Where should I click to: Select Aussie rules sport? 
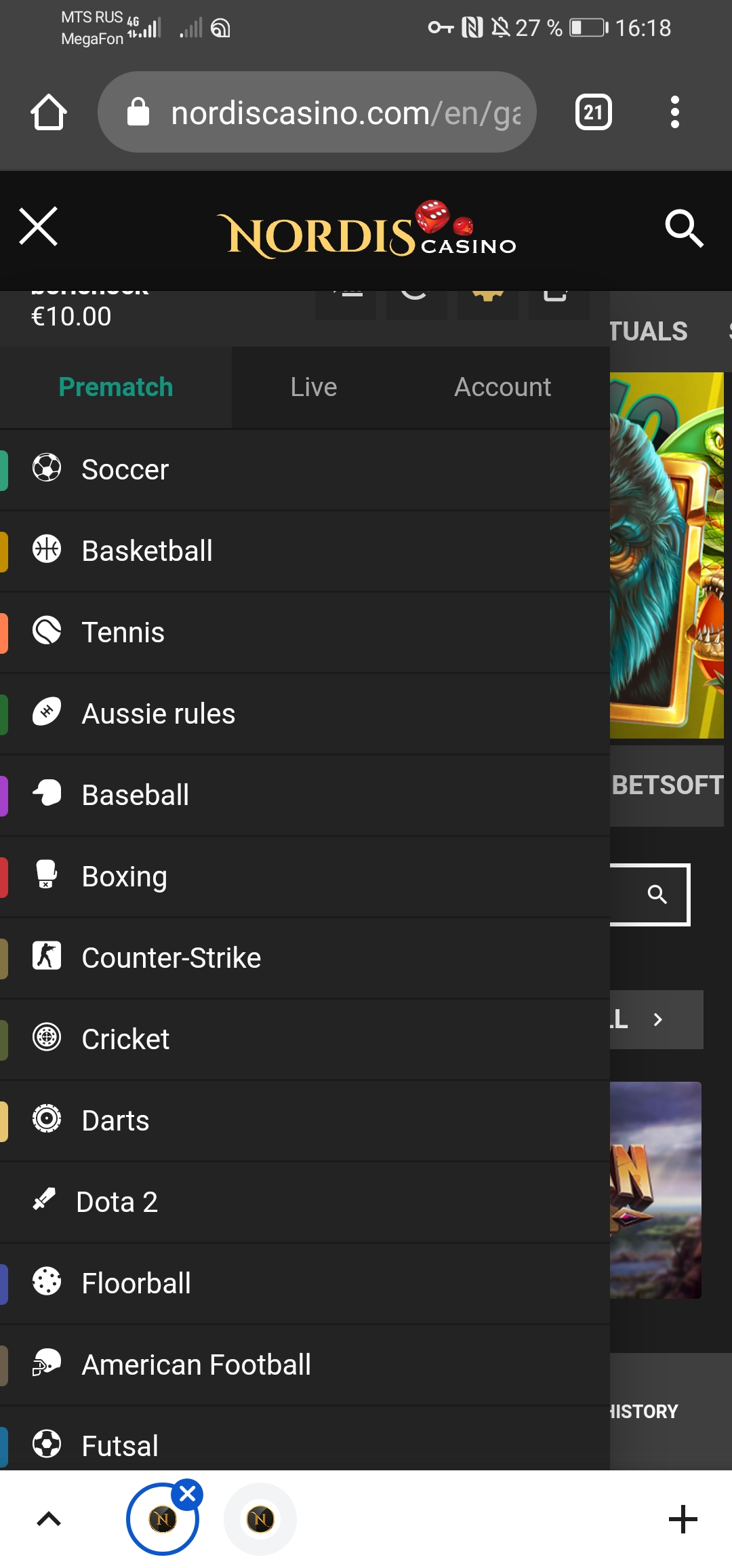coord(305,713)
